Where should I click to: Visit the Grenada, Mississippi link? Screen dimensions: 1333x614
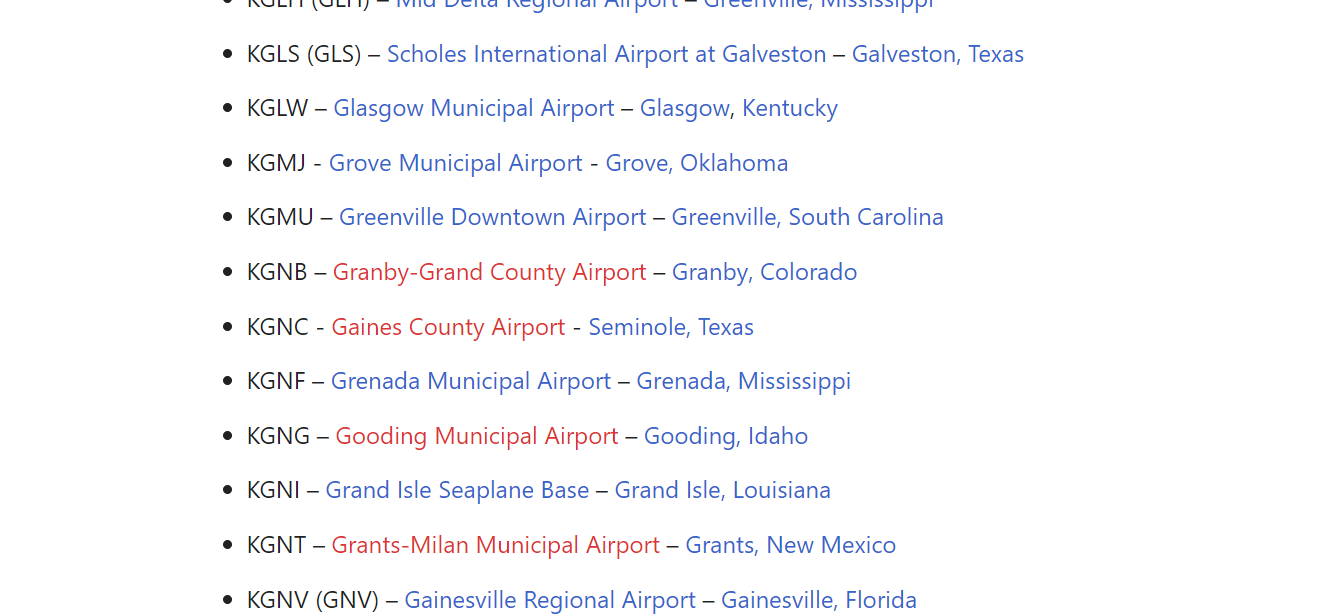743,381
